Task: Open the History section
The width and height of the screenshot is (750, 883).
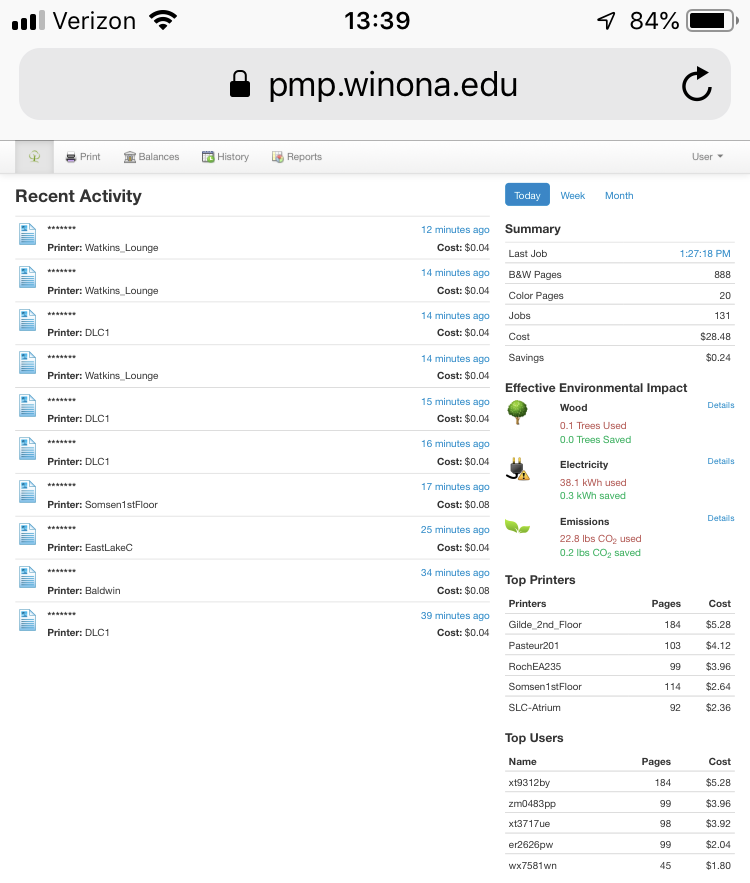Action: coord(225,157)
